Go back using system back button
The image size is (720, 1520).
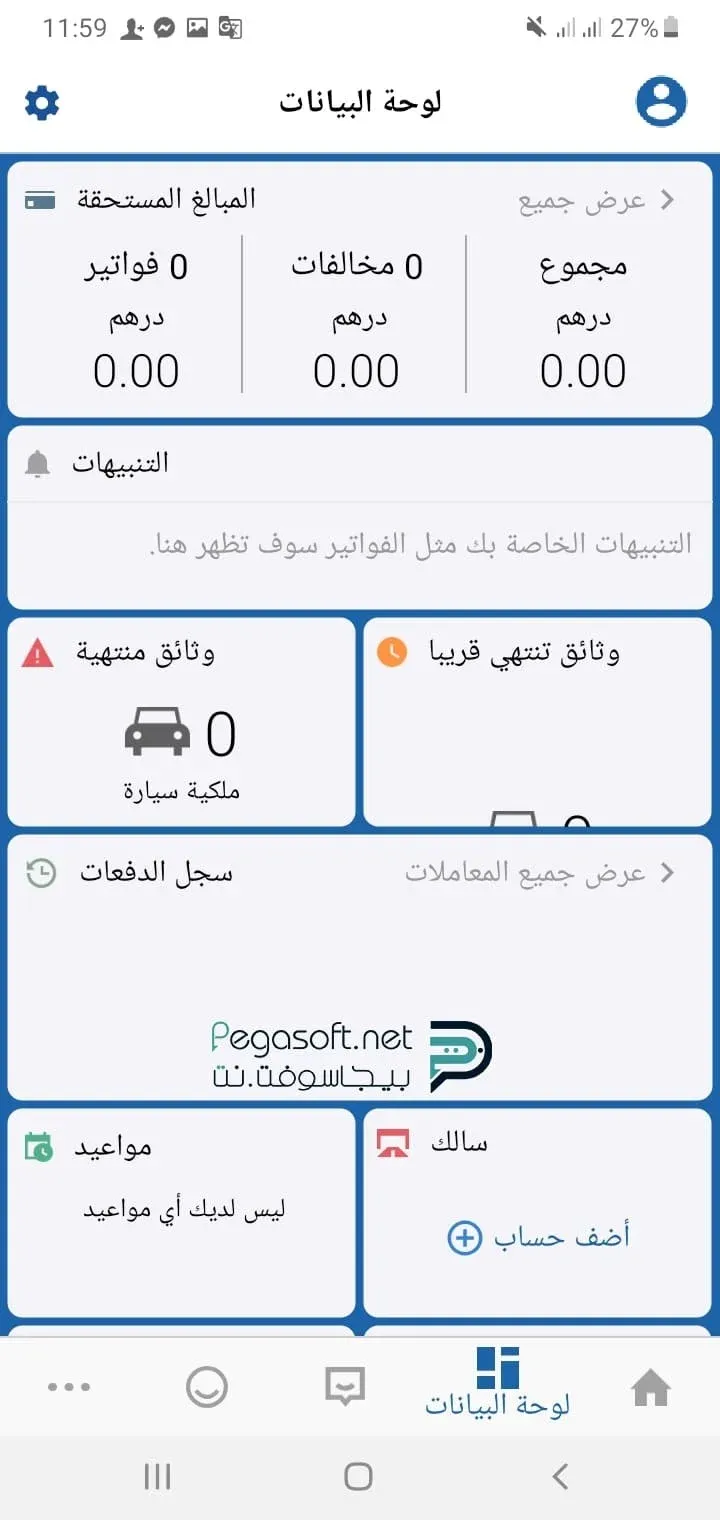pyautogui.click(x=560, y=1476)
